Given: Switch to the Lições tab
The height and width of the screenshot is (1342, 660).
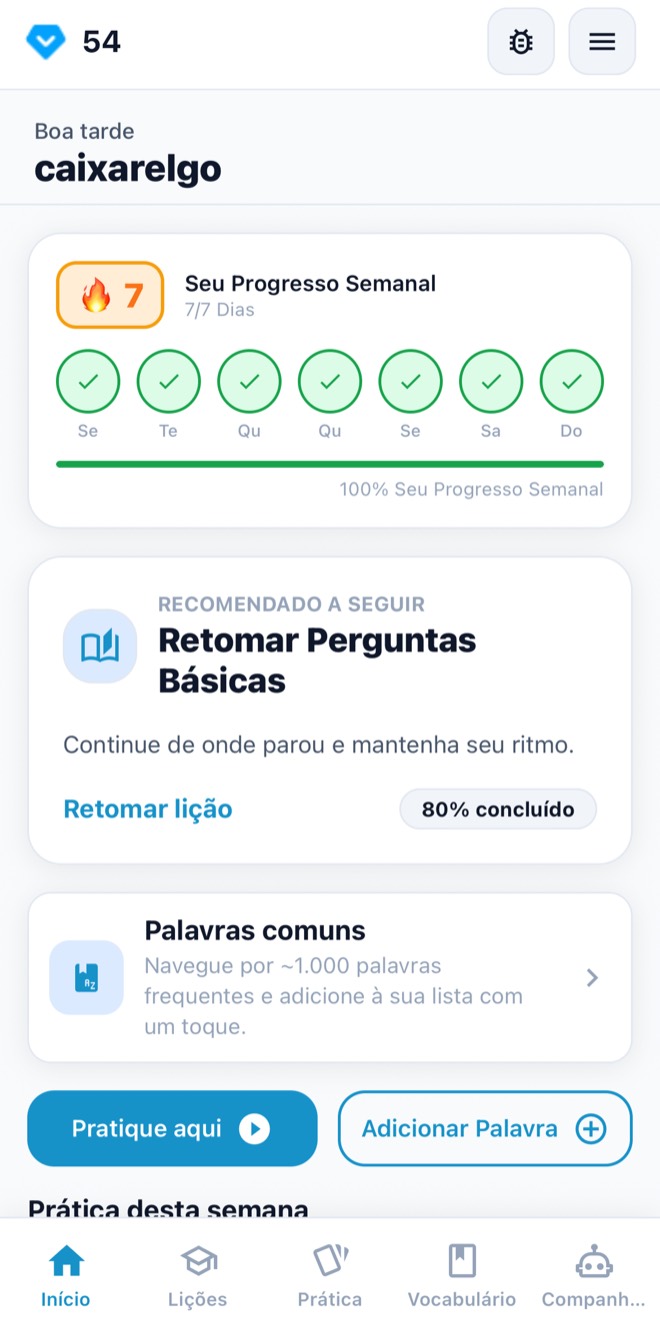Looking at the screenshot, I should point(197,1277).
